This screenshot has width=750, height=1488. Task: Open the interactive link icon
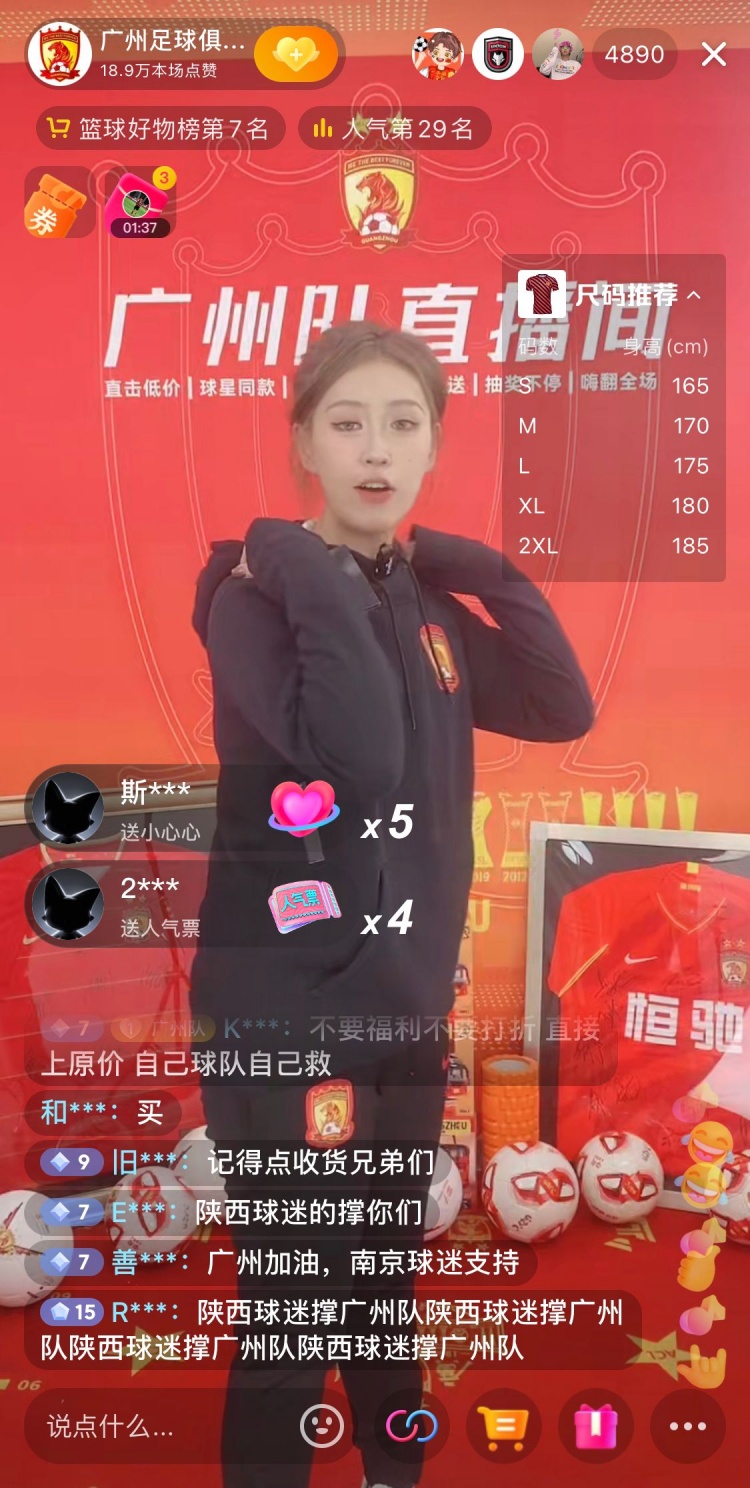(x=412, y=1426)
